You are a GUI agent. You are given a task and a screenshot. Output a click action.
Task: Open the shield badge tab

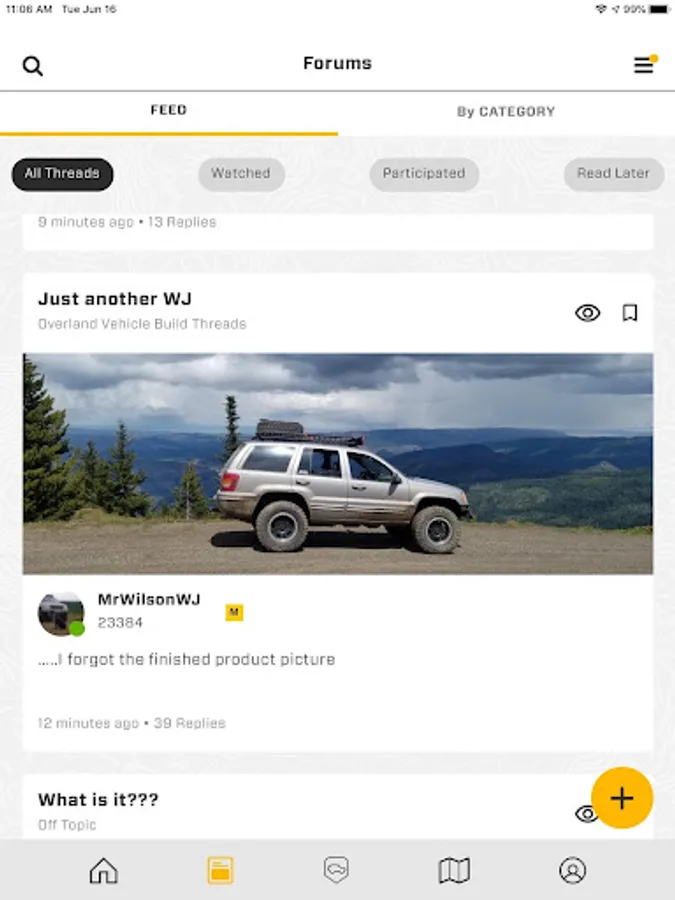point(337,870)
